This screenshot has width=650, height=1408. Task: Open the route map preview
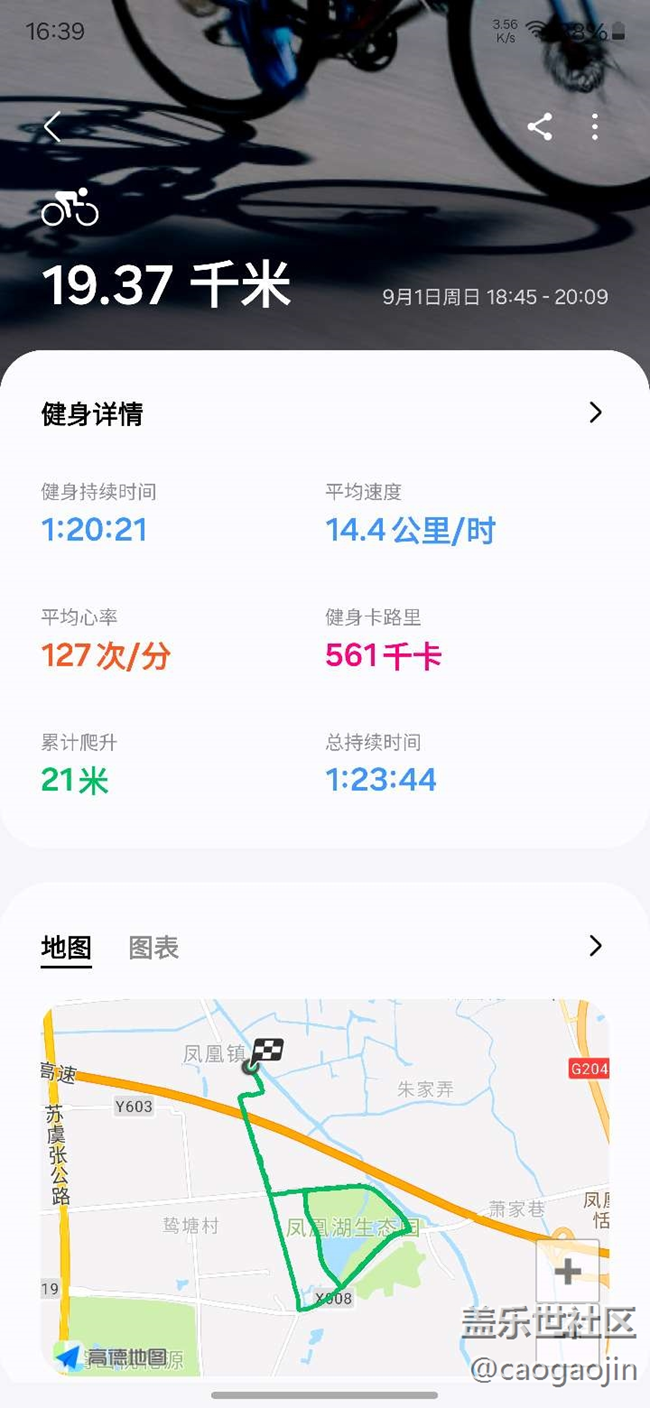click(325, 1187)
